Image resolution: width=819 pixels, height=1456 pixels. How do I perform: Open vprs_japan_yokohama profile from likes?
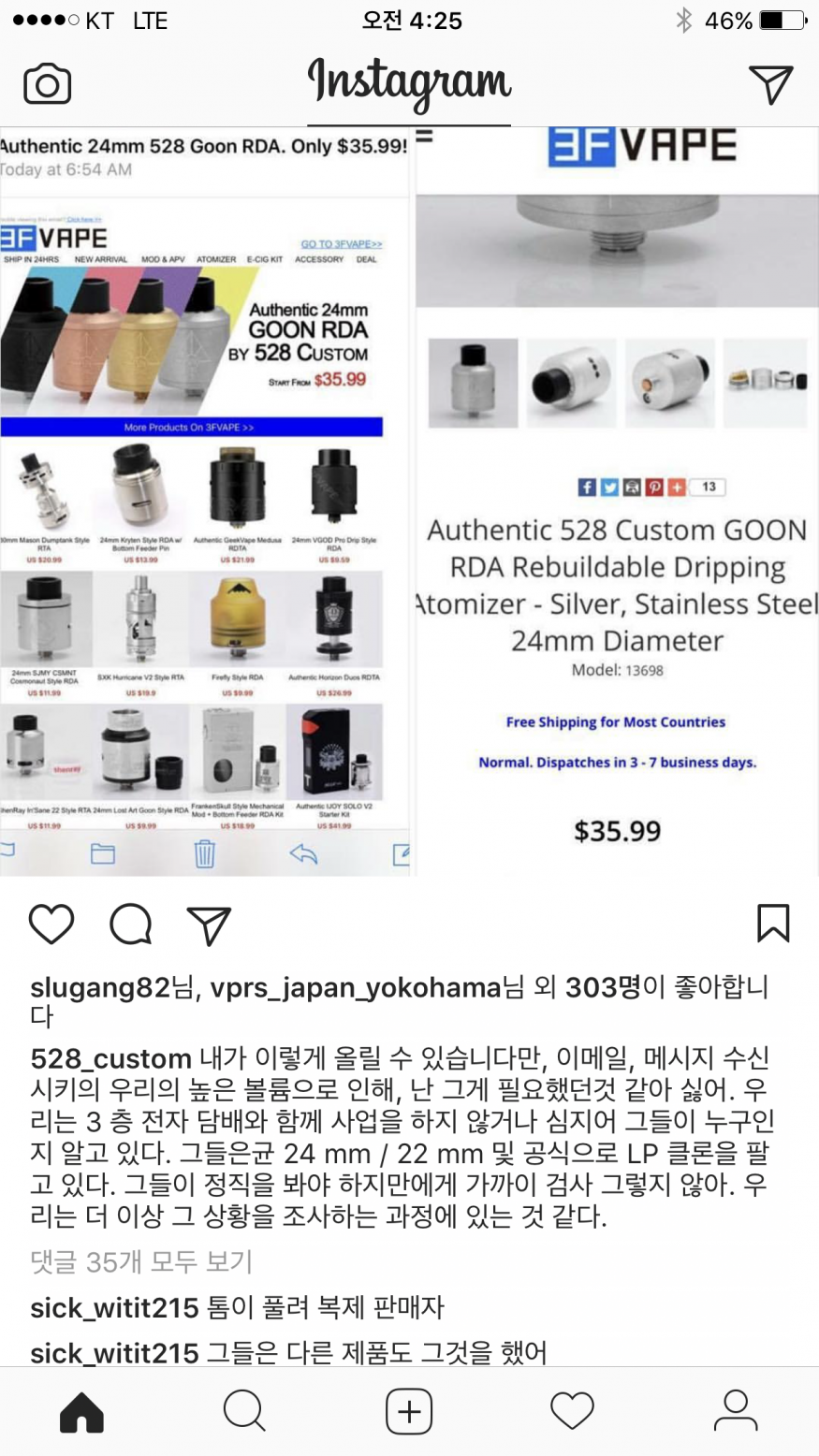pos(356,987)
